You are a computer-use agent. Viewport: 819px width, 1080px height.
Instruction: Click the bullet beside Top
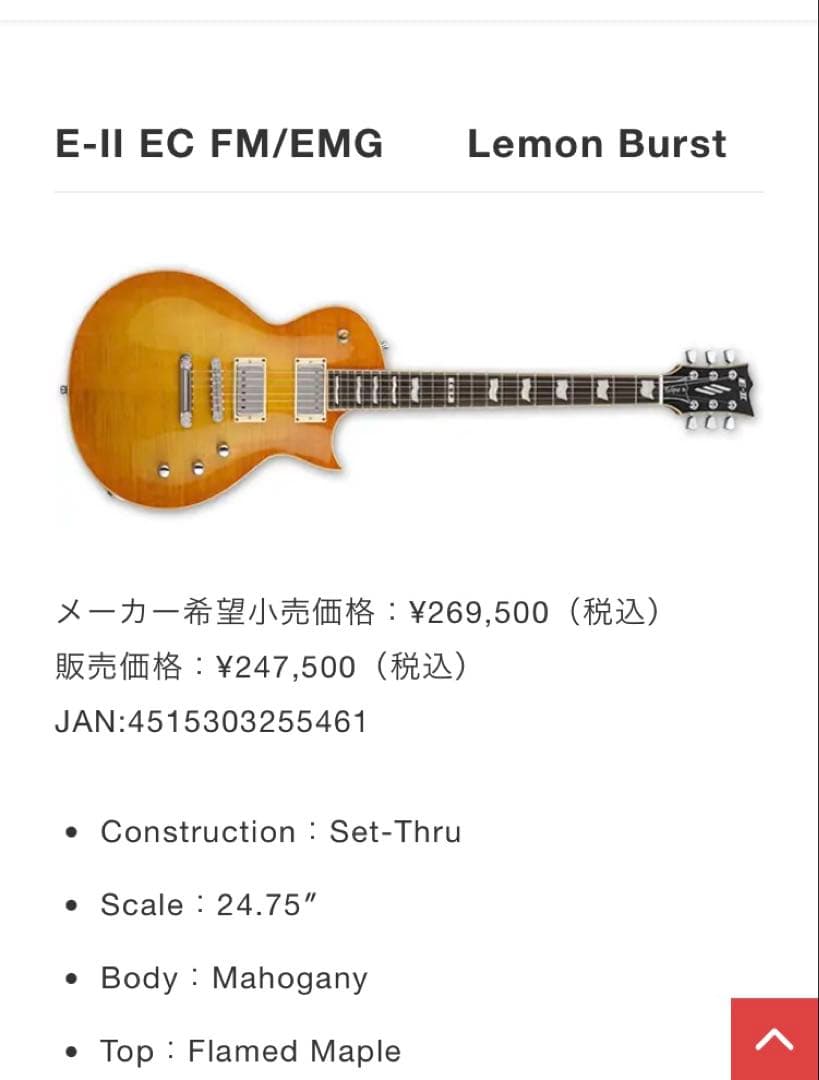[x=70, y=1051]
